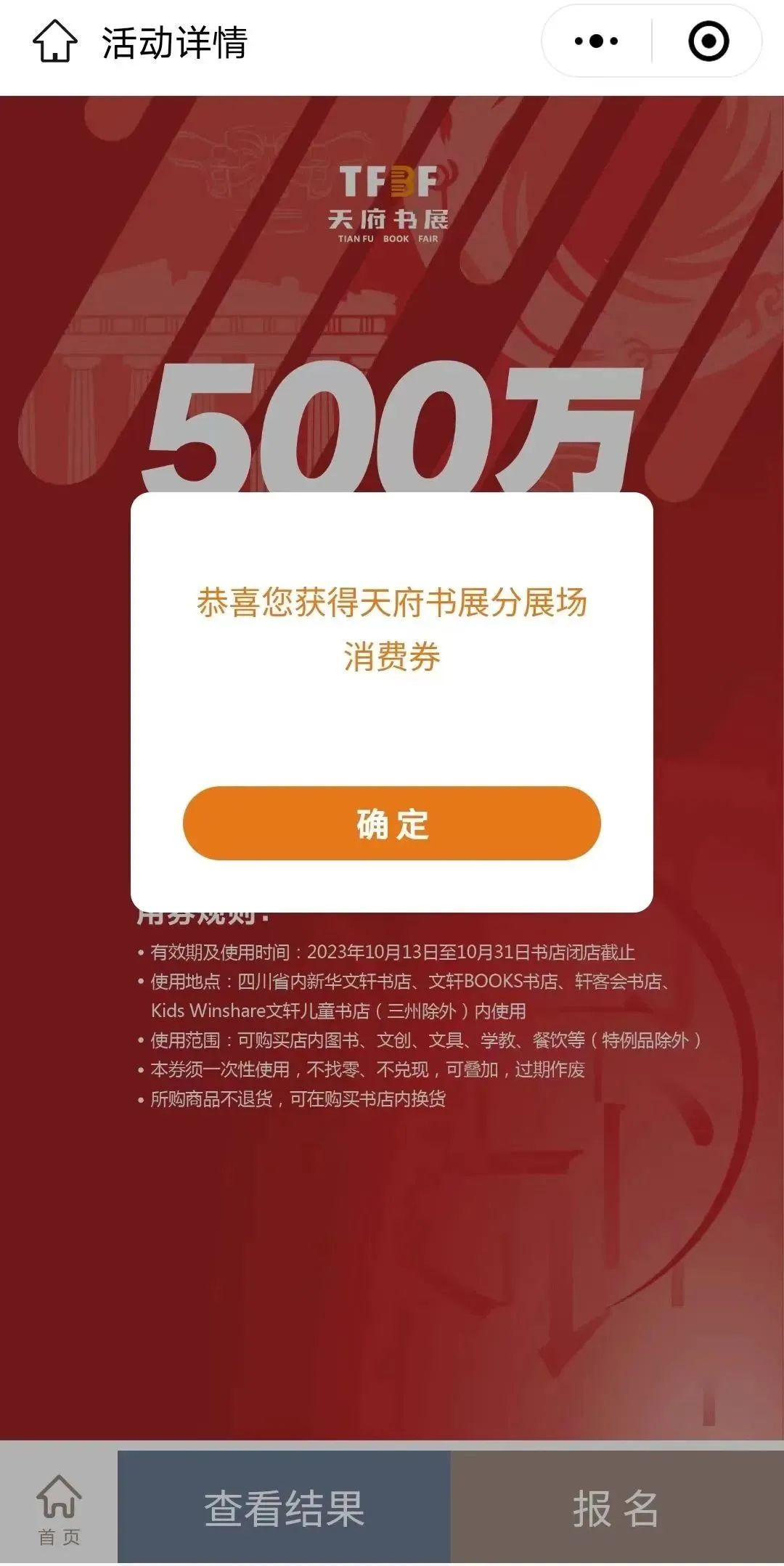This screenshot has width=784, height=1566.
Task: Close the mini-program via the circle icon
Action: (x=708, y=41)
